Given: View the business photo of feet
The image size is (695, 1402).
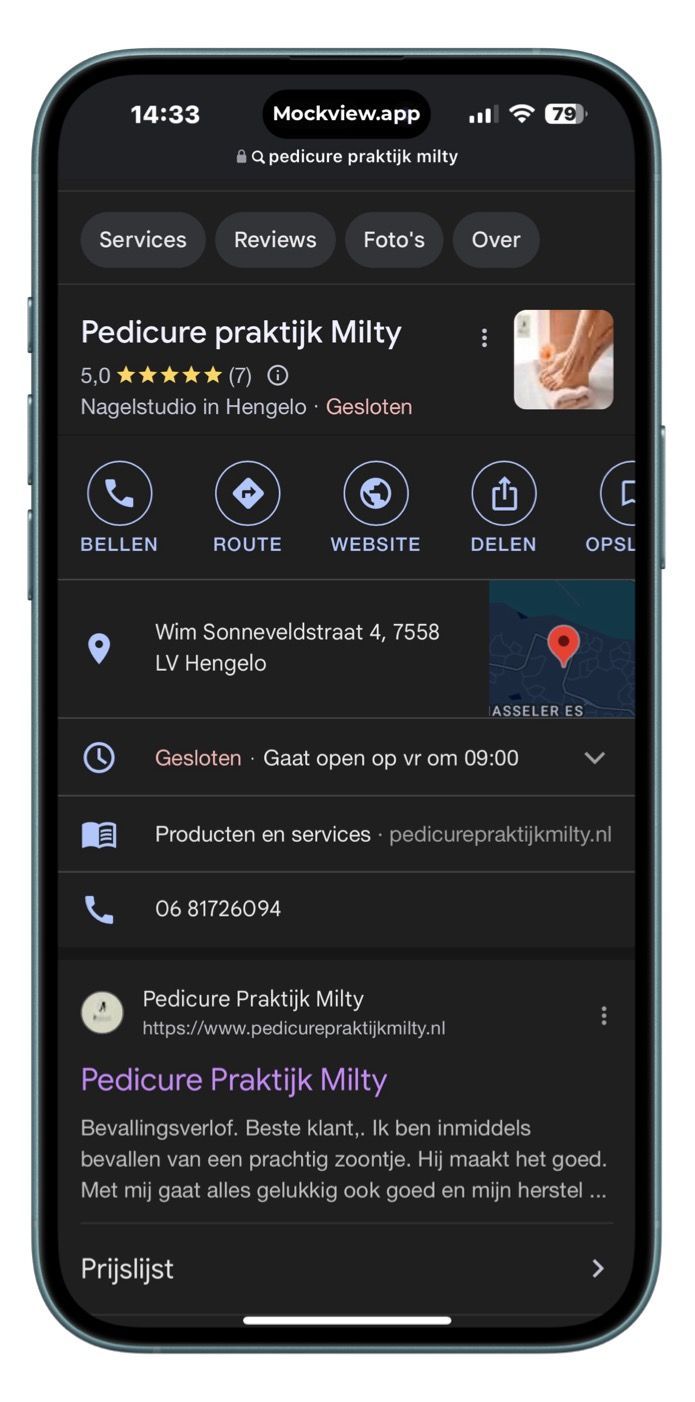Looking at the screenshot, I should 563,360.
